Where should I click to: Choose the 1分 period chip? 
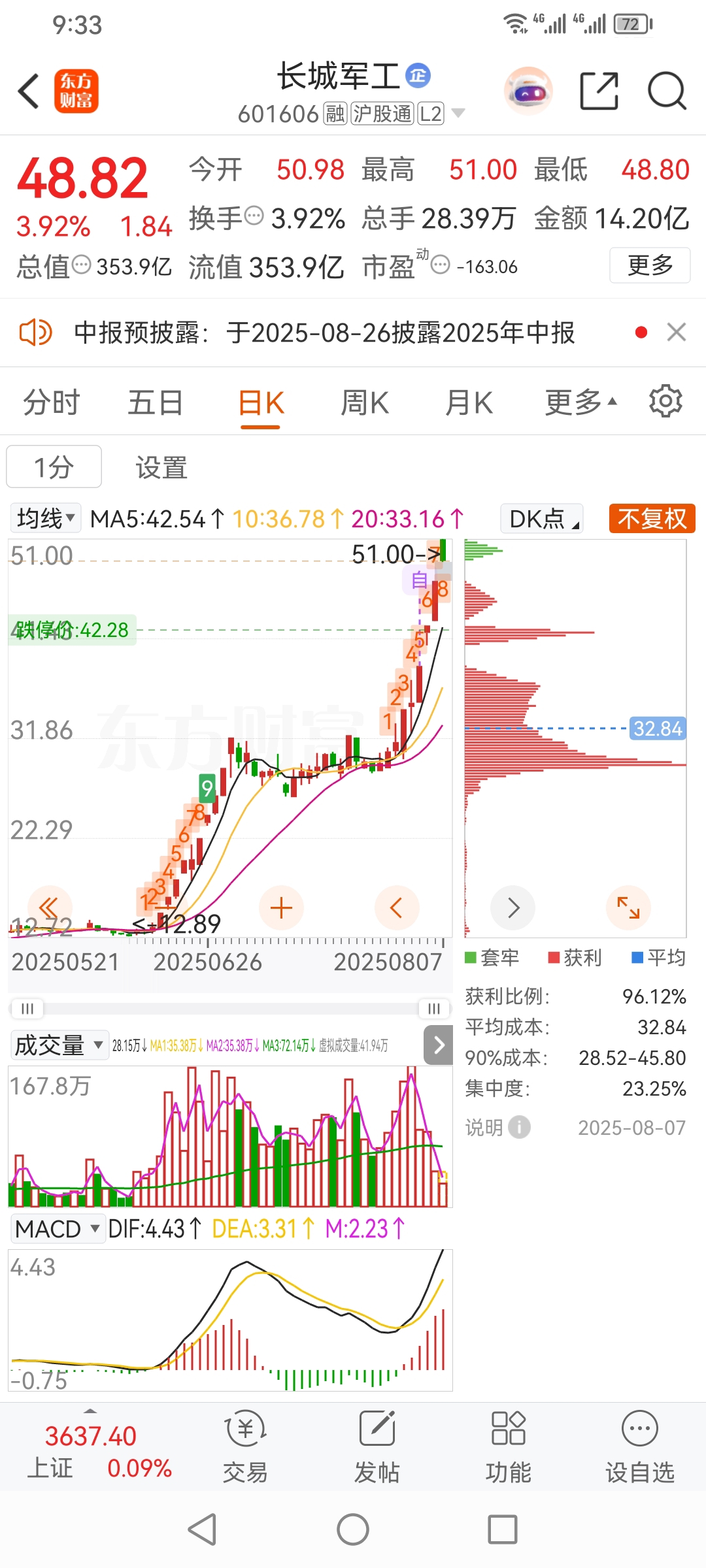pyautogui.click(x=54, y=467)
